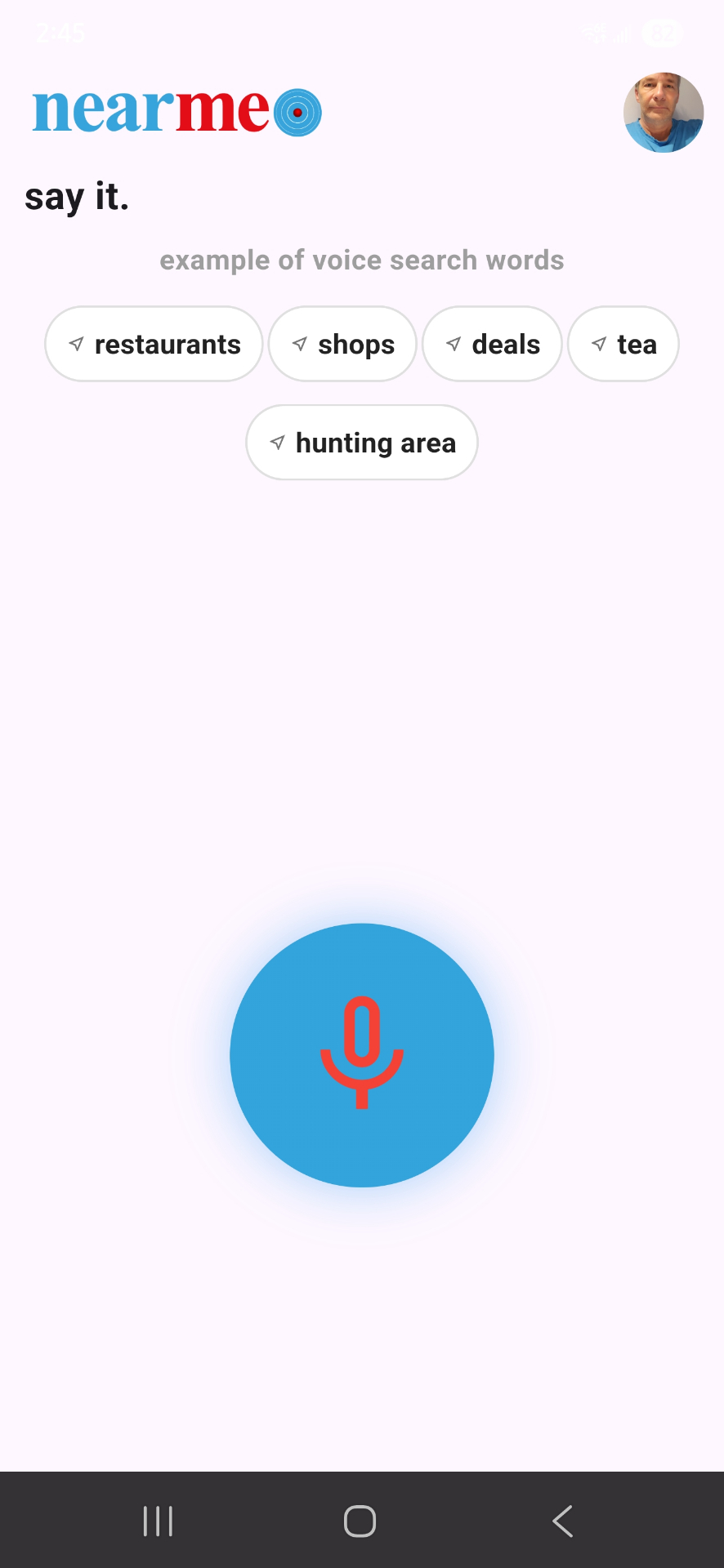Click the target icon in the nearme logo

point(297,112)
